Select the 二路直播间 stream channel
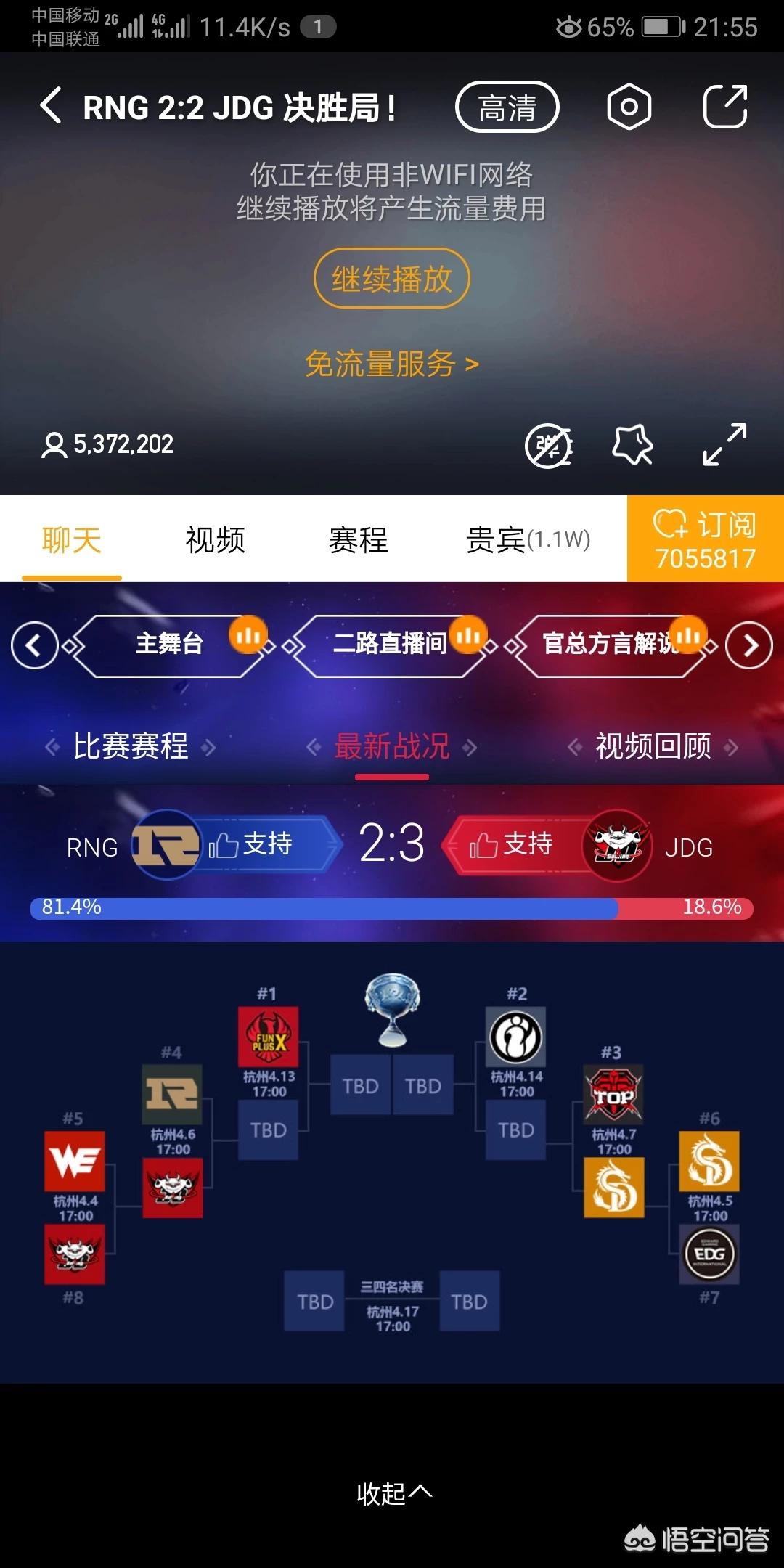Screen dimensions: 784x1568 (x=389, y=645)
